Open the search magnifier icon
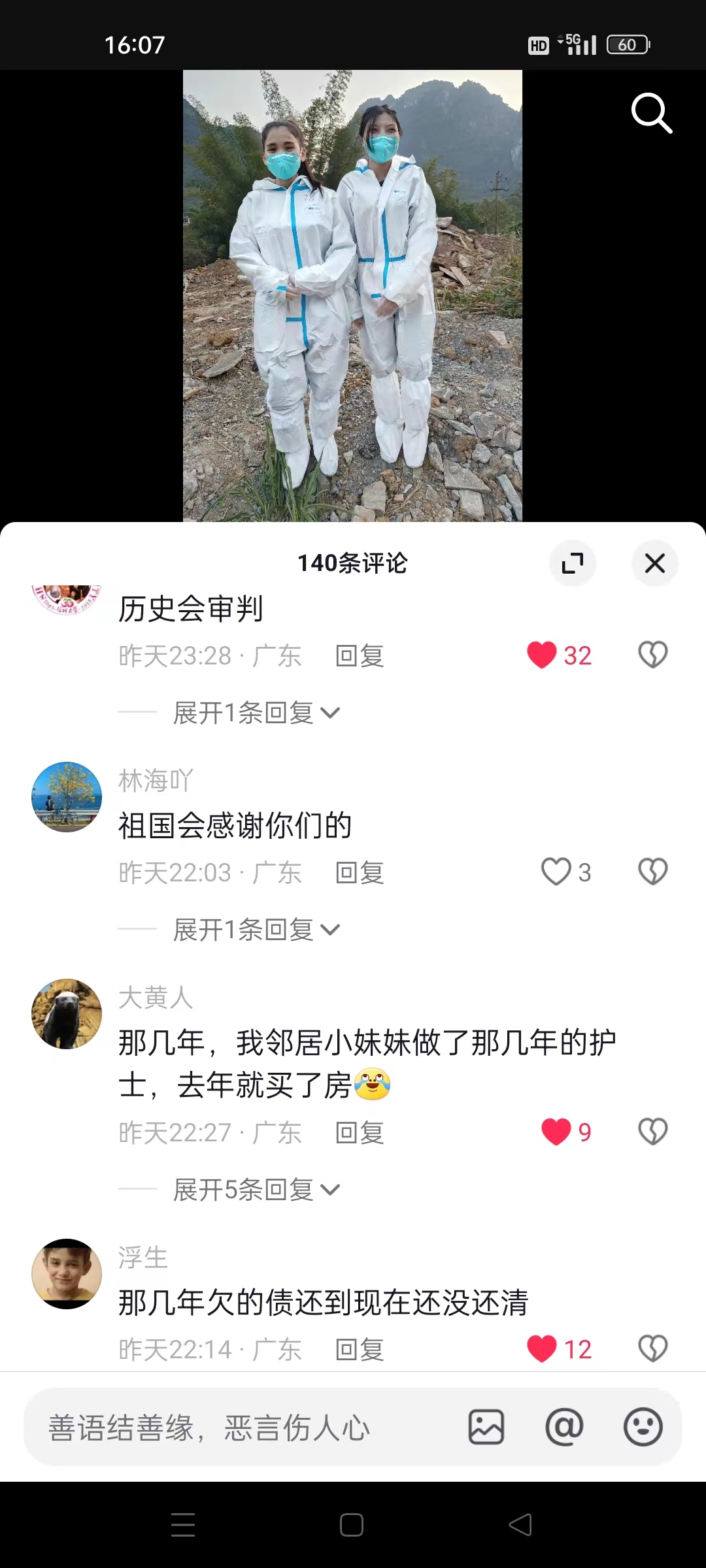Image resolution: width=706 pixels, height=1568 pixels. click(x=651, y=113)
